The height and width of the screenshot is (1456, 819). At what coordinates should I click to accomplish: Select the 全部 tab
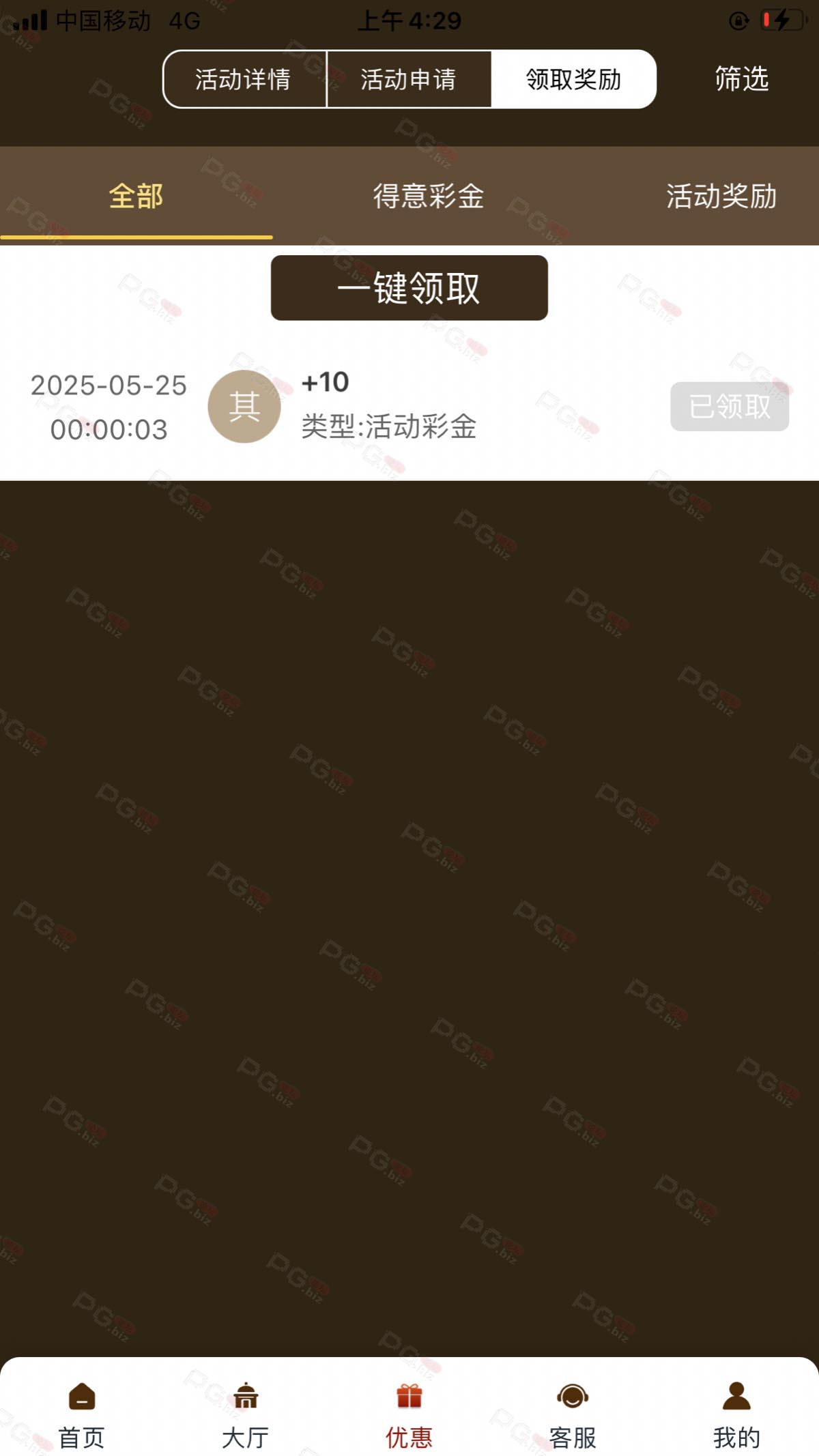136,196
